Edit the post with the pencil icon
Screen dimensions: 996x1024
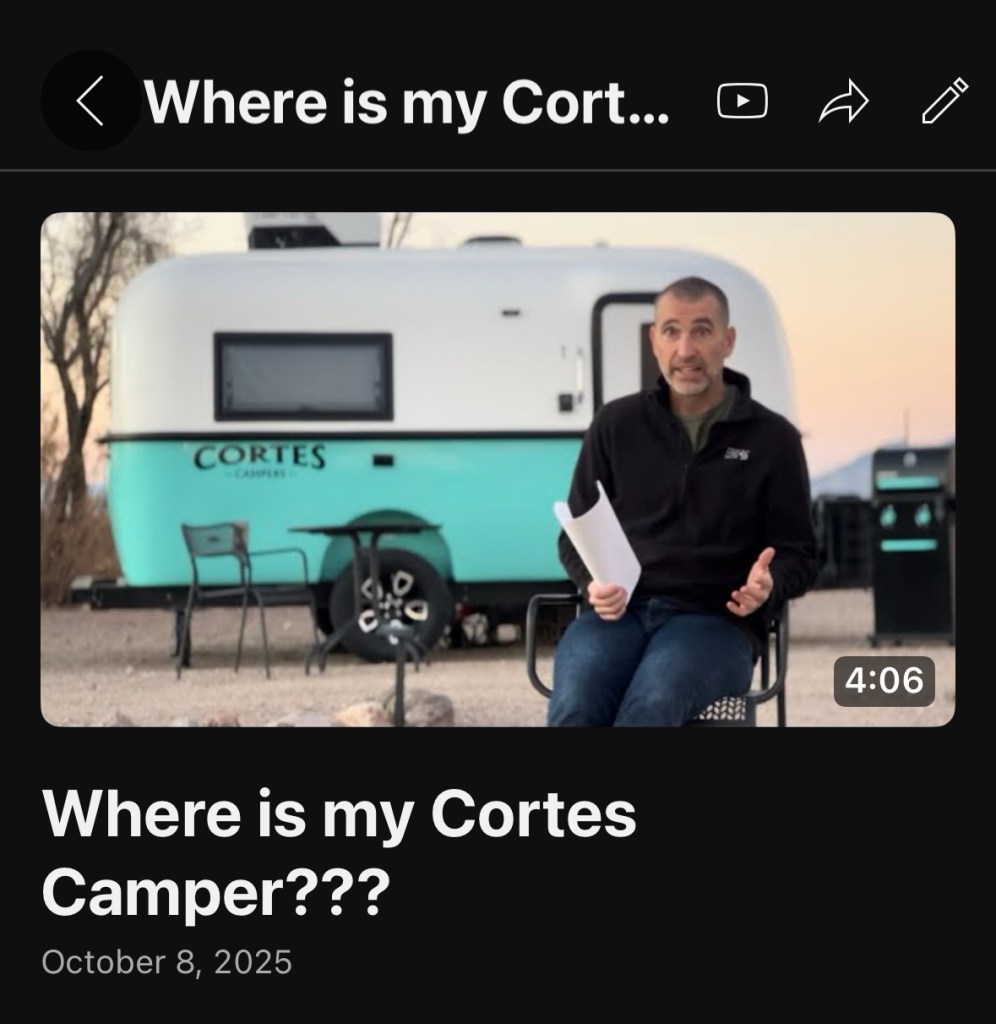click(943, 101)
